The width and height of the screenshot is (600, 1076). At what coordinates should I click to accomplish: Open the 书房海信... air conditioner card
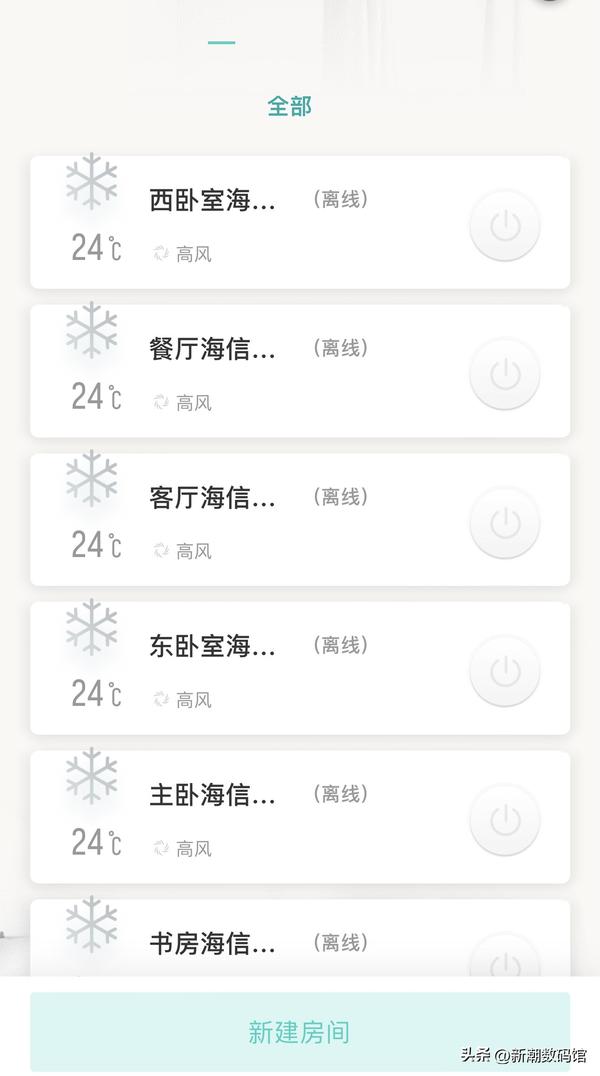pos(300,937)
